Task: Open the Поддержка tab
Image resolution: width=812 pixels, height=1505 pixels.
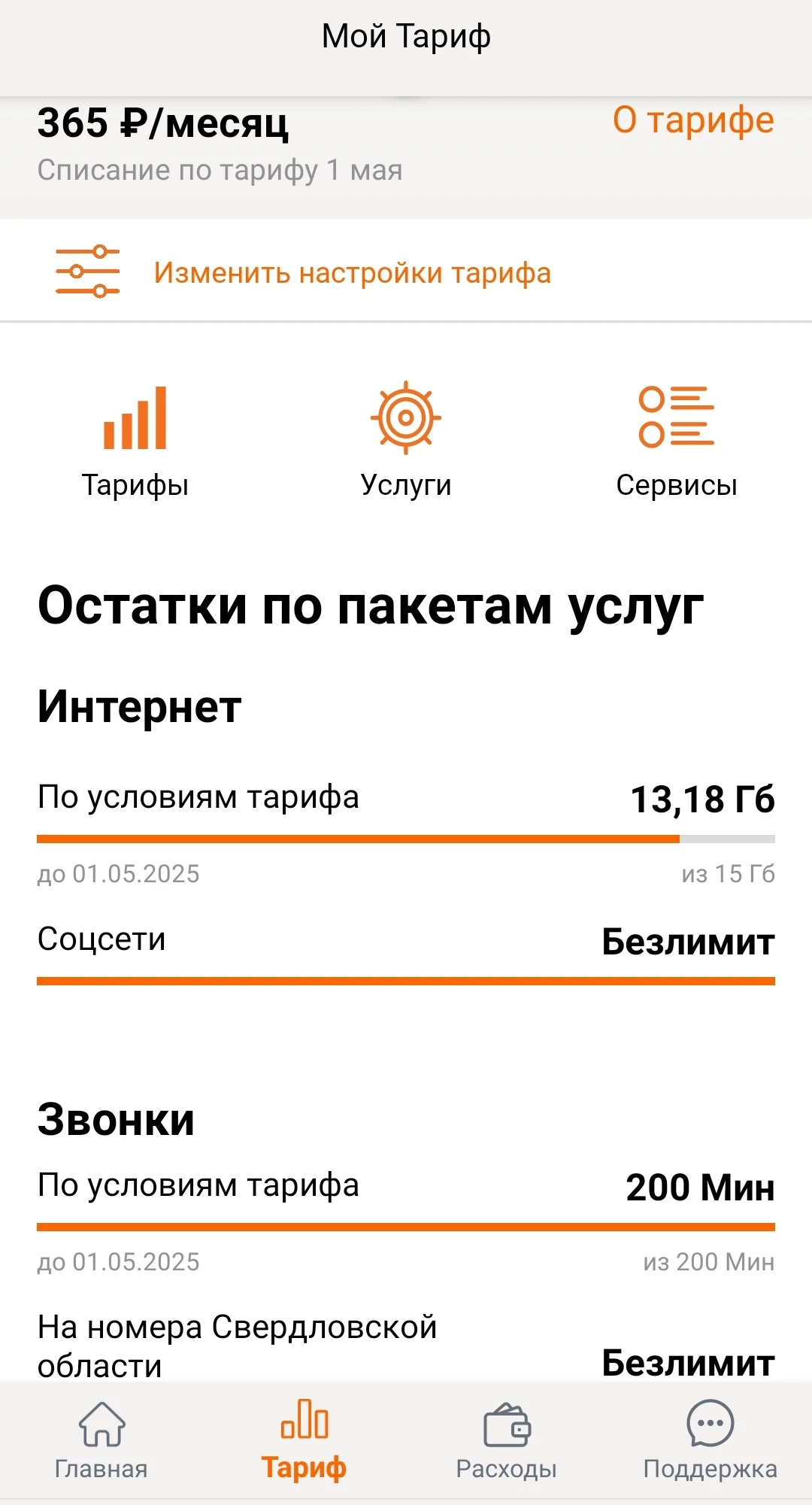Action: pyautogui.click(x=710, y=1440)
